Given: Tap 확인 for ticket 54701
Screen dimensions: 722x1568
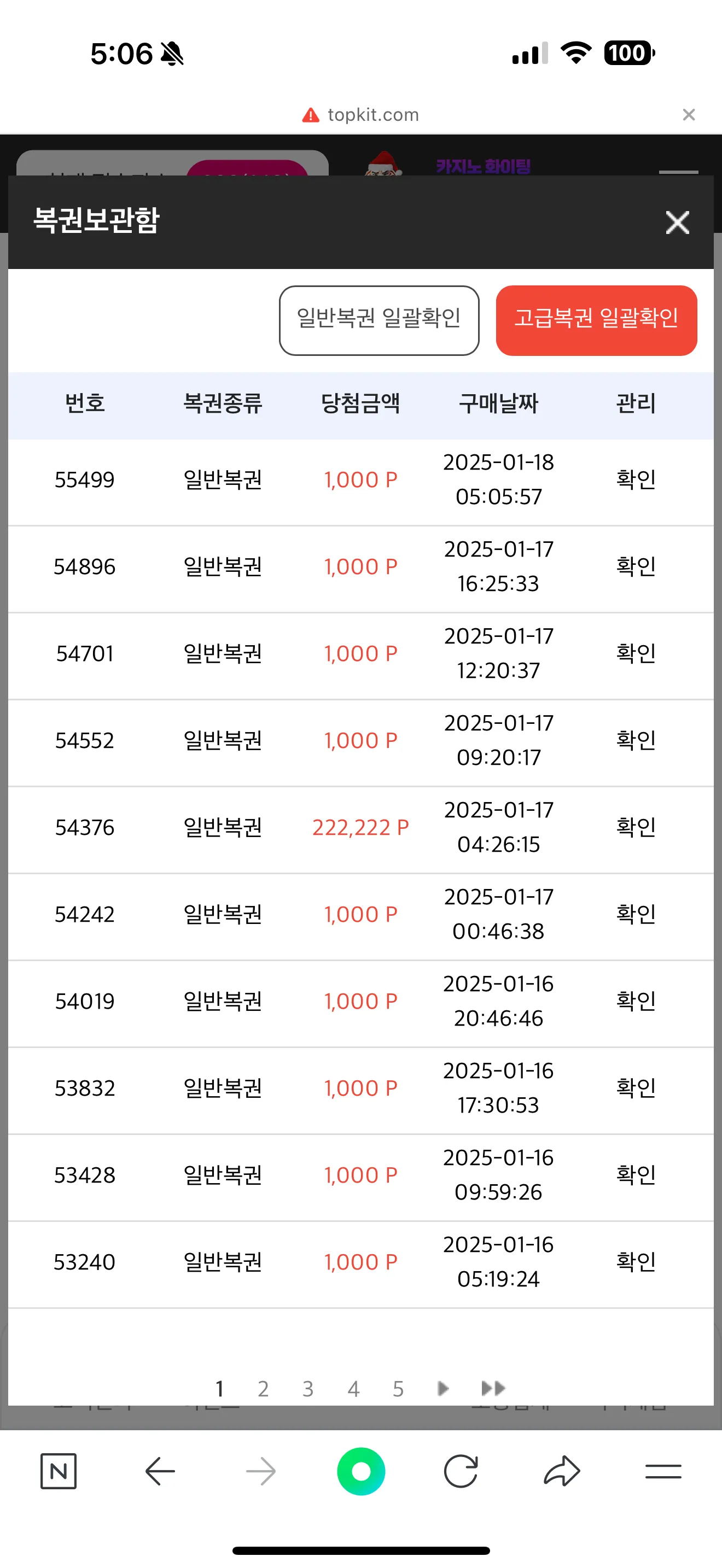Looking at the screenshot, I should [x=636, y=654].
